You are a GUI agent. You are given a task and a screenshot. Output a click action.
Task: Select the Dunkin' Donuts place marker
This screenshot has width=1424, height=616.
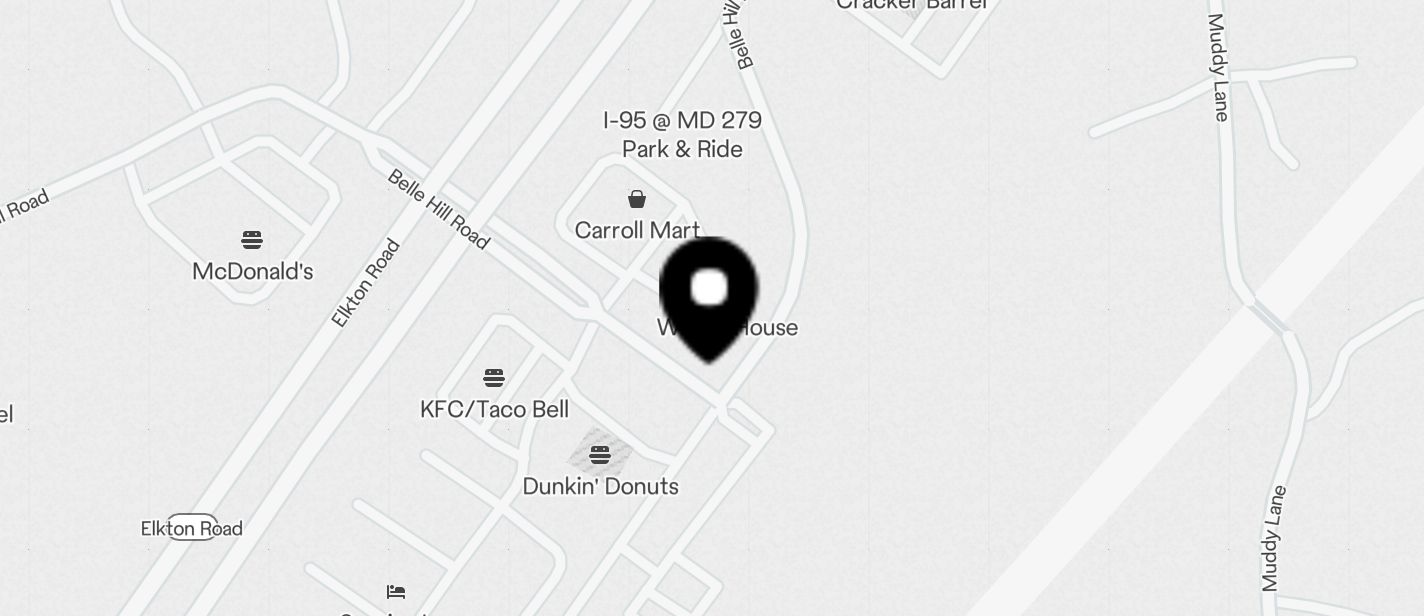(600, 456)
